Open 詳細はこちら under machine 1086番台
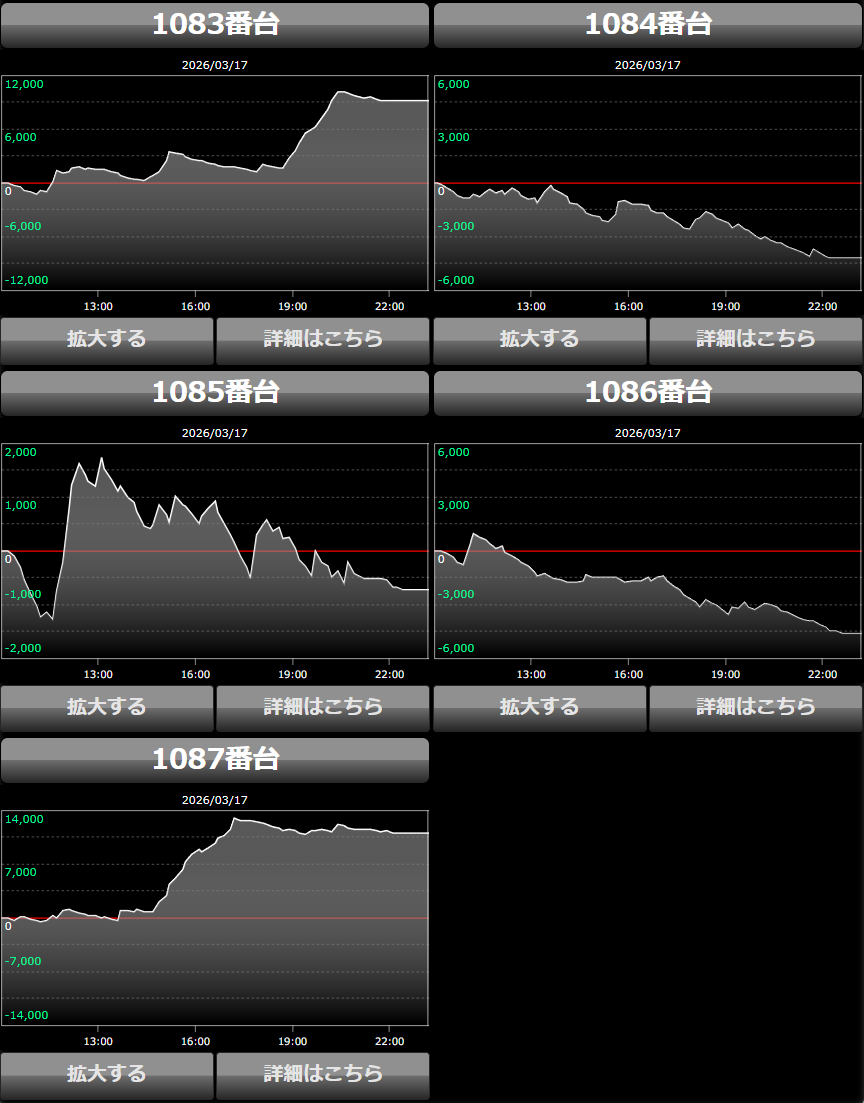This screenshot has width=864, height=1103. pyautogui.click(x=756, y=708)
